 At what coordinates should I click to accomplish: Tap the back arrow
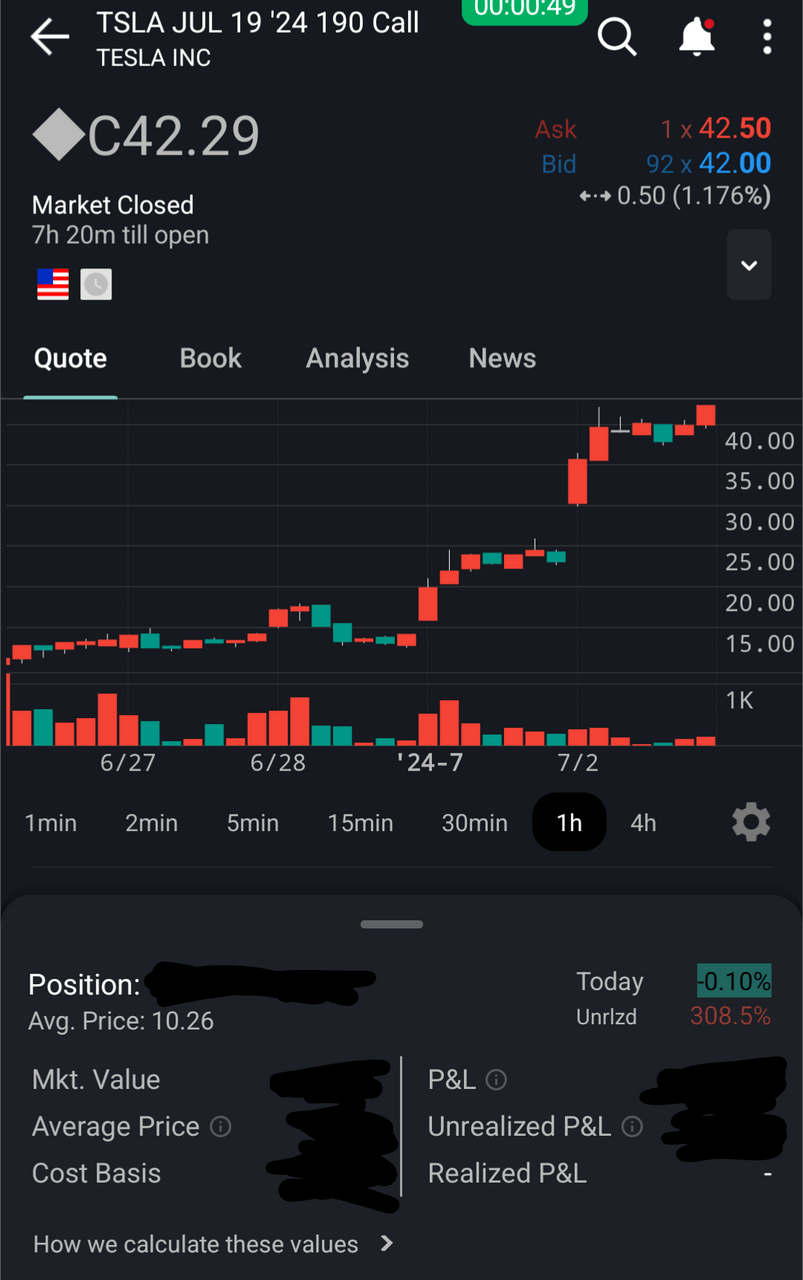coord(48,37)
